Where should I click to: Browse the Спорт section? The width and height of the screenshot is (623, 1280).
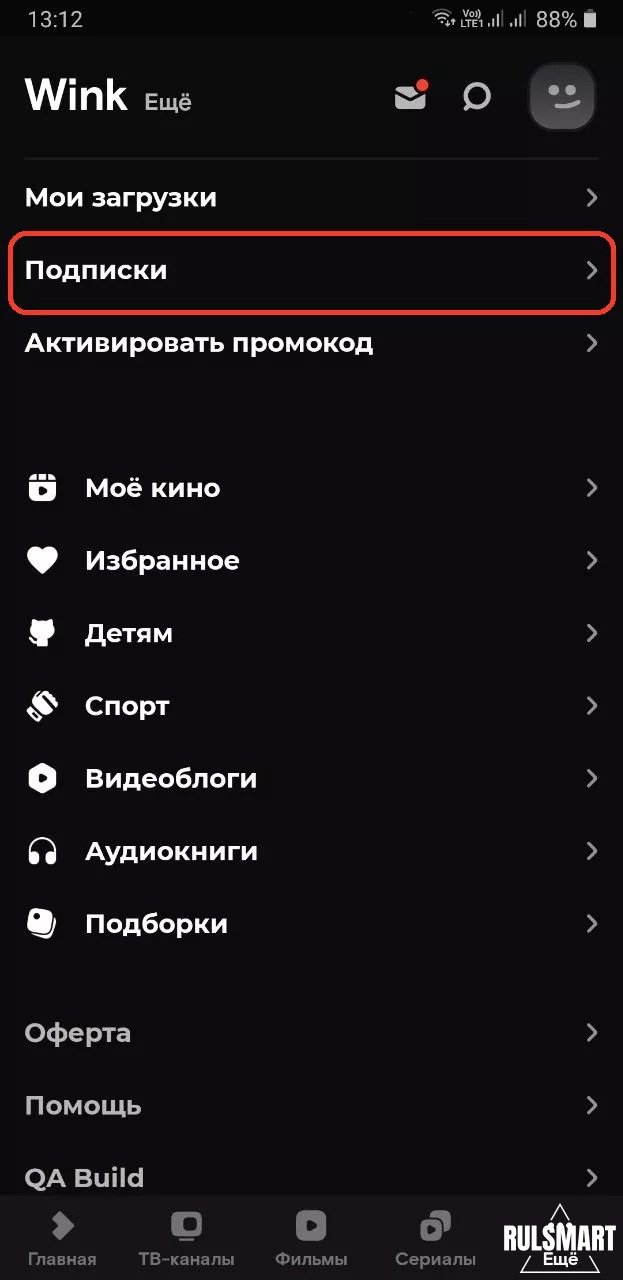click(x=311, y=706)
